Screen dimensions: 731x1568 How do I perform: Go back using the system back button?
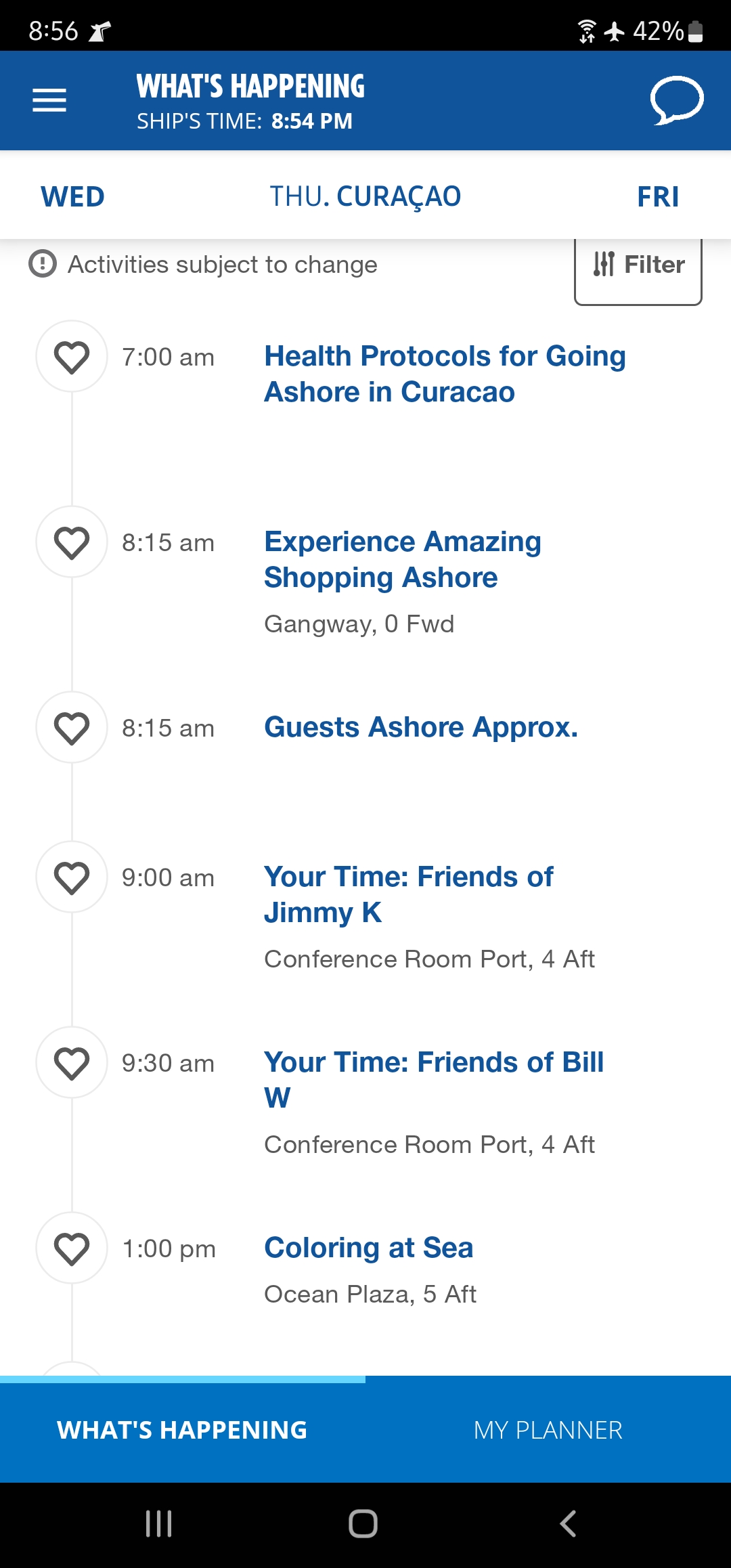(568, 1524)
